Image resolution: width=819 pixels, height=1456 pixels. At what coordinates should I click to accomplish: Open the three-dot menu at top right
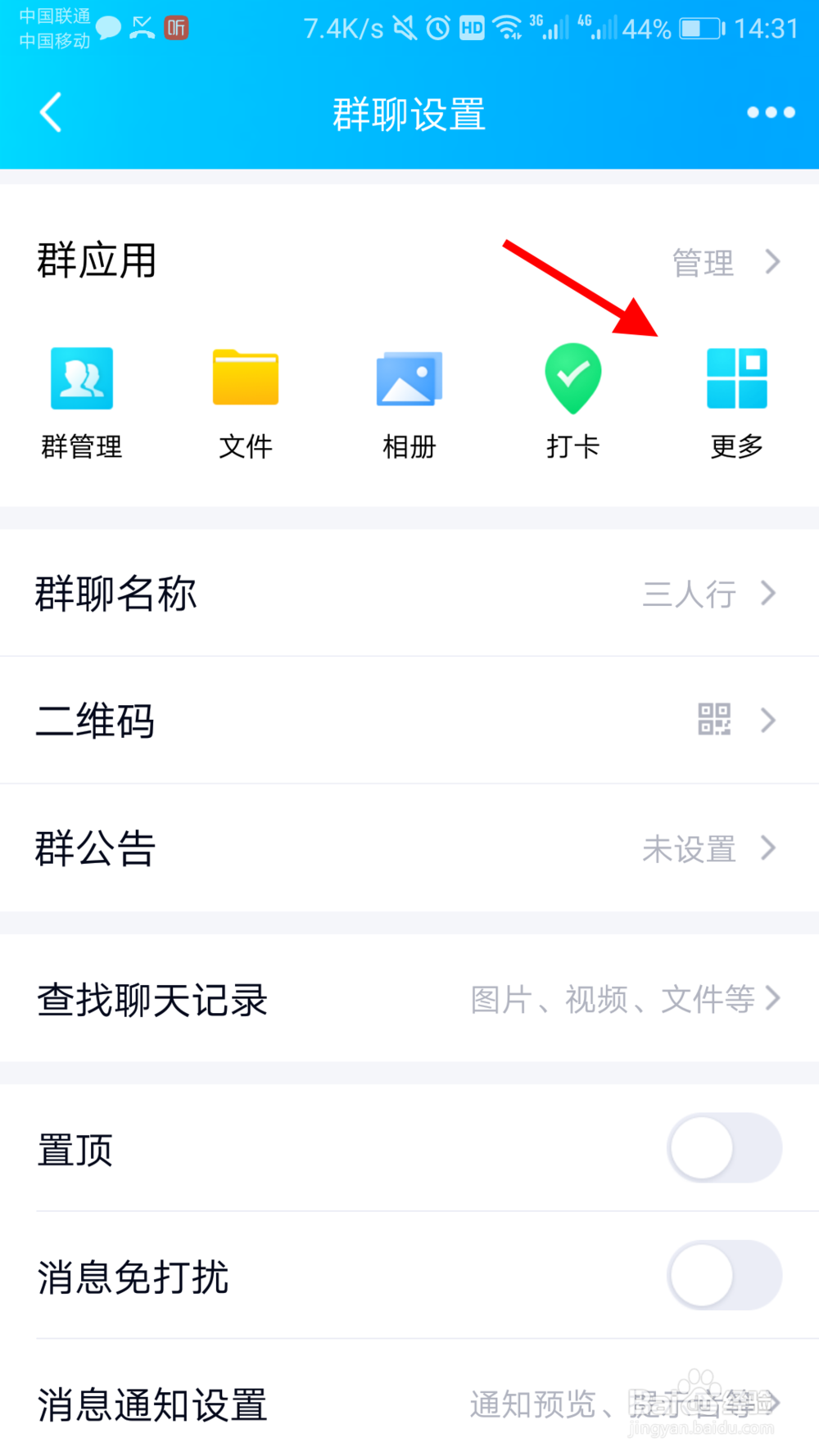pos(769,112)
